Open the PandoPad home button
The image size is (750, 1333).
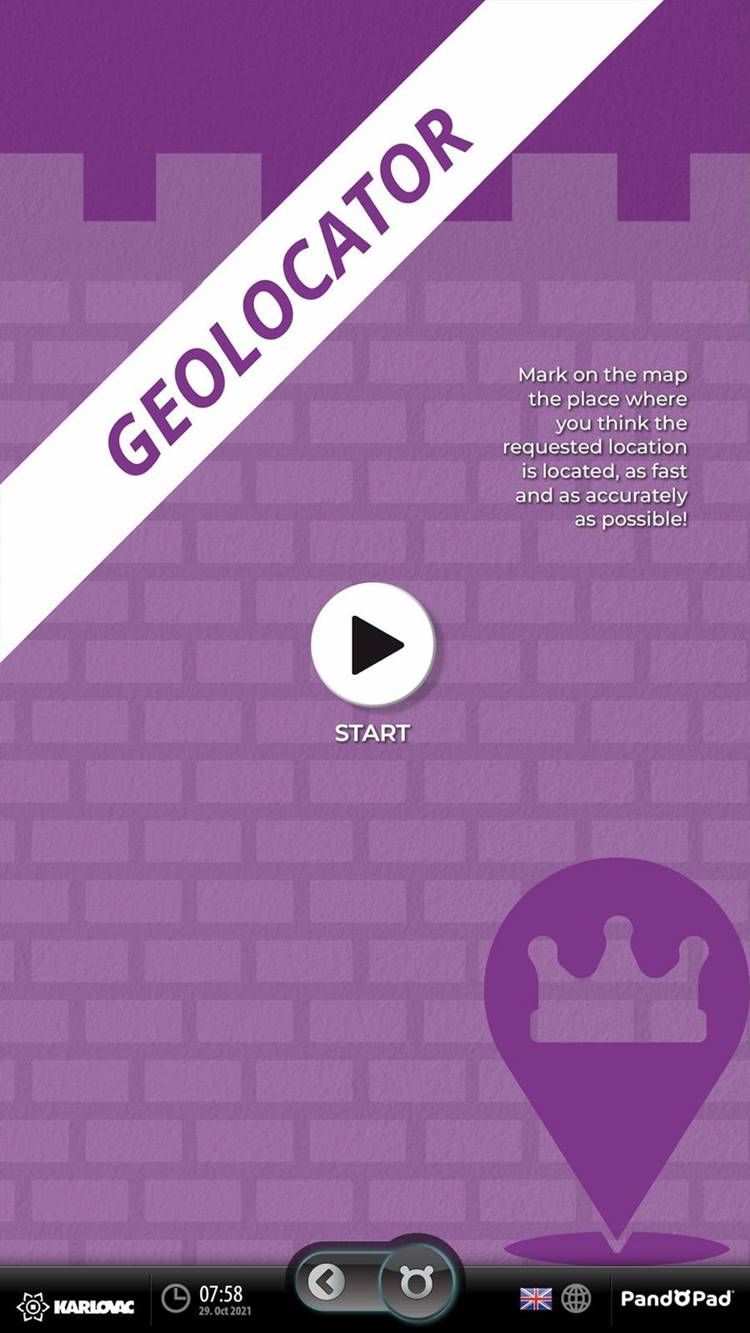click(x=415, y=1282)
